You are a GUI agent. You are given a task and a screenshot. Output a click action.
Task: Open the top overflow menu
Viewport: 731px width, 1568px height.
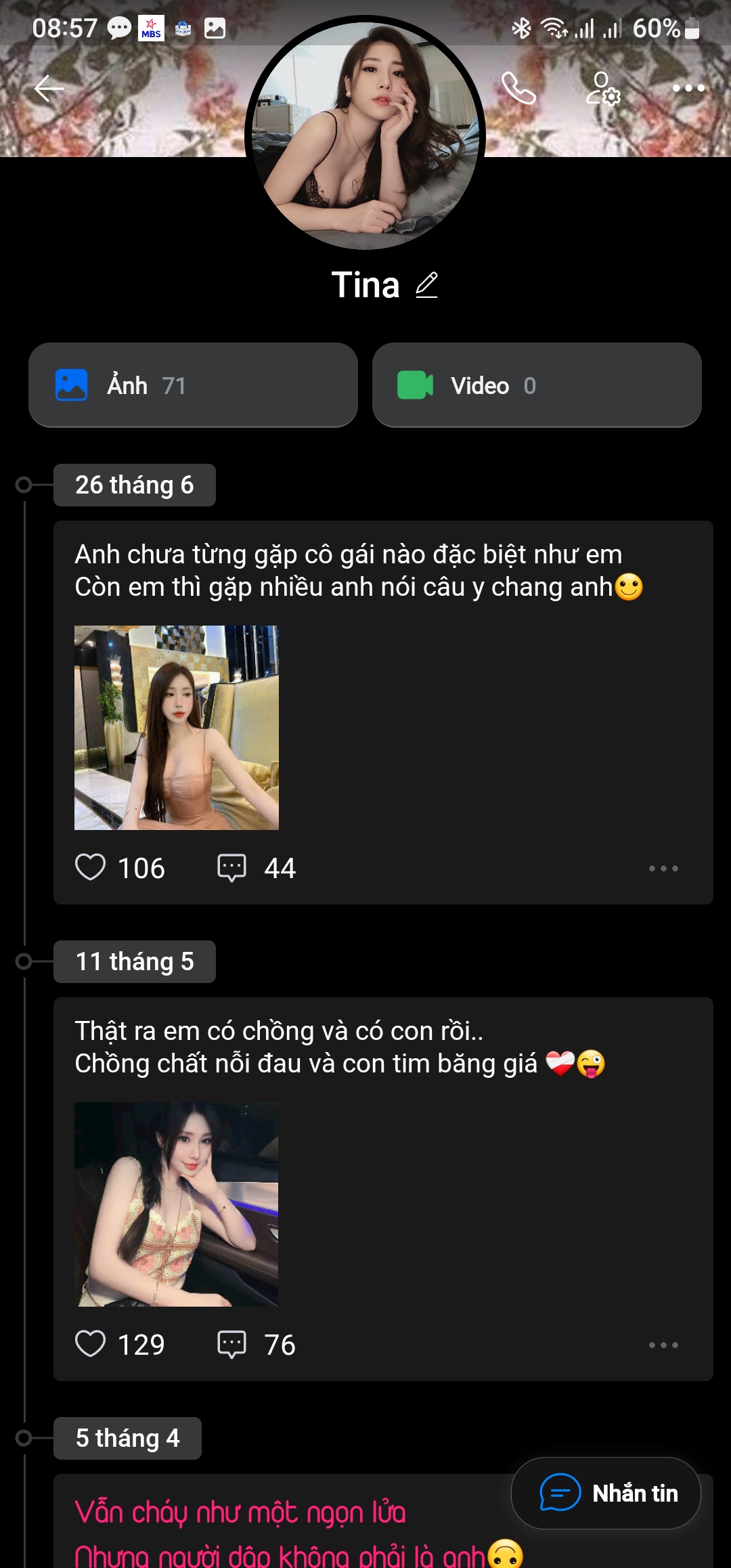pos(688,89)
